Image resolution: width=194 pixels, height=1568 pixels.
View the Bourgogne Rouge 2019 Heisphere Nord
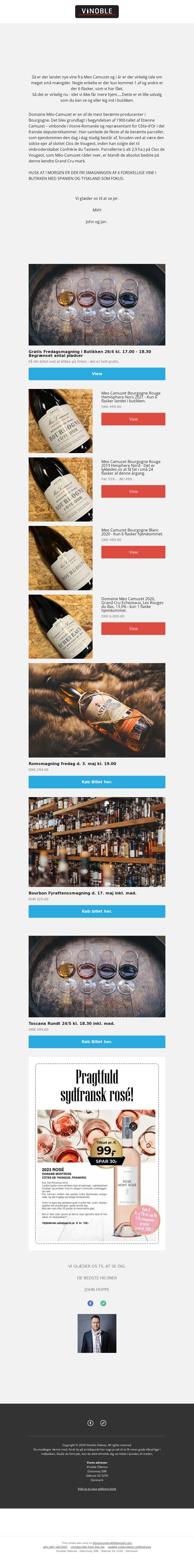click(133, 491)
